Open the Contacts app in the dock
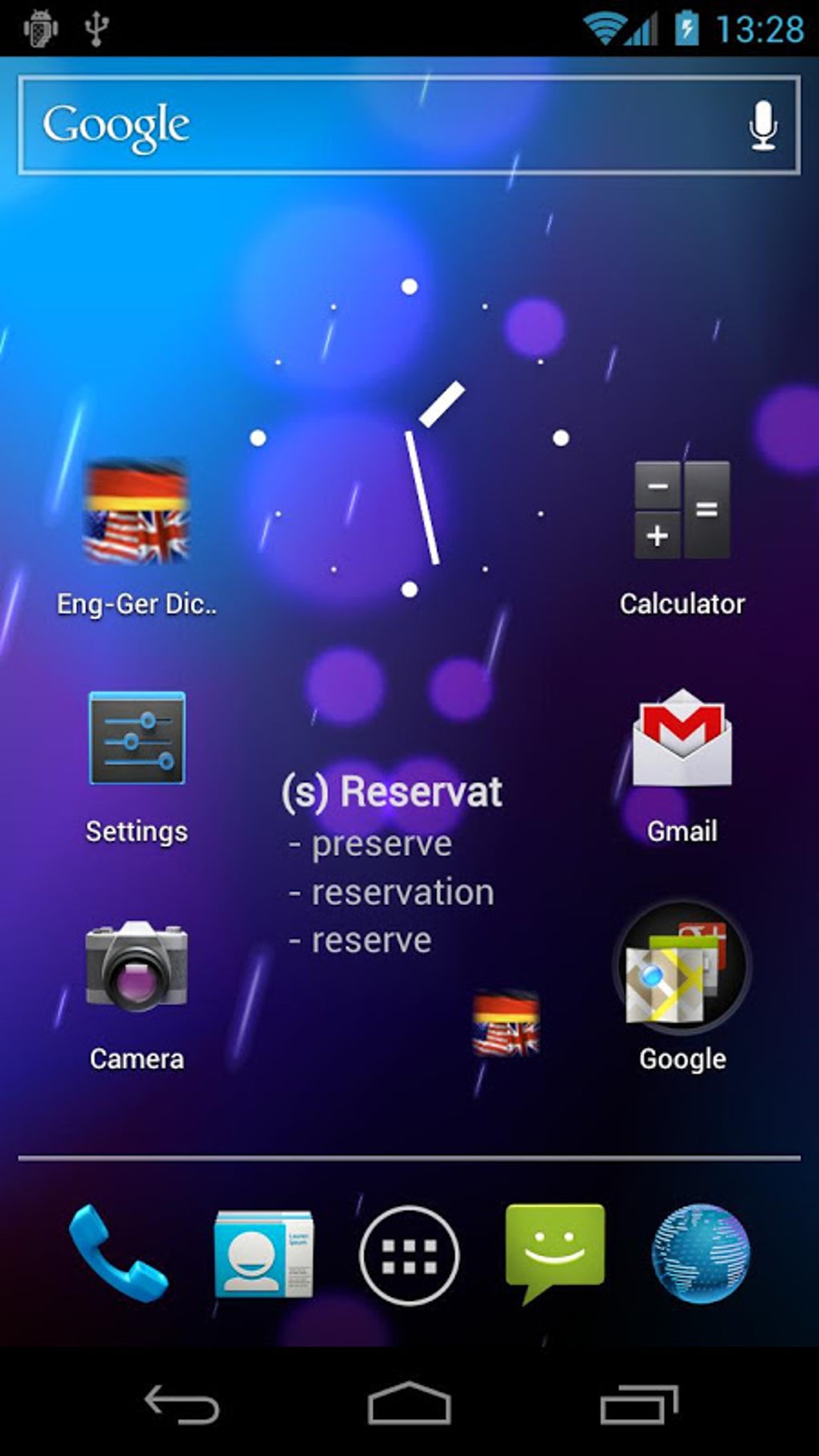The width and height of the screenshot is (819, 1456). (263, 1253)
